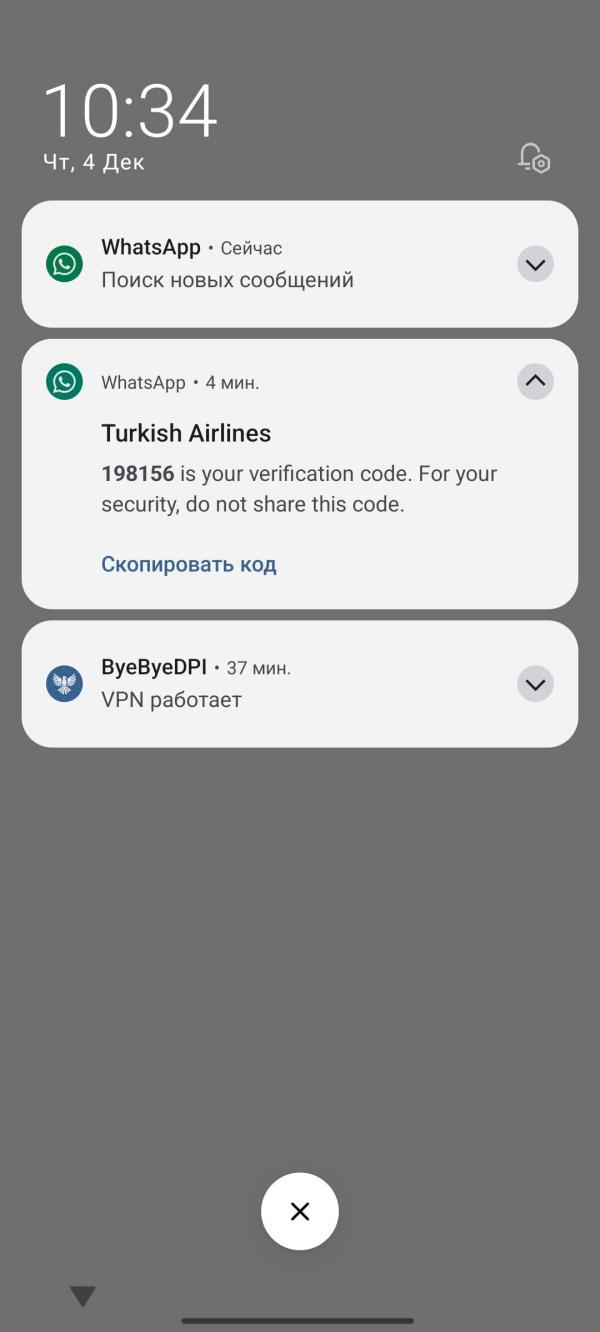This screenshot has height=1332, width=600.
Task: Tap the down triangle at the bottom left
Action: [83, 1296]
